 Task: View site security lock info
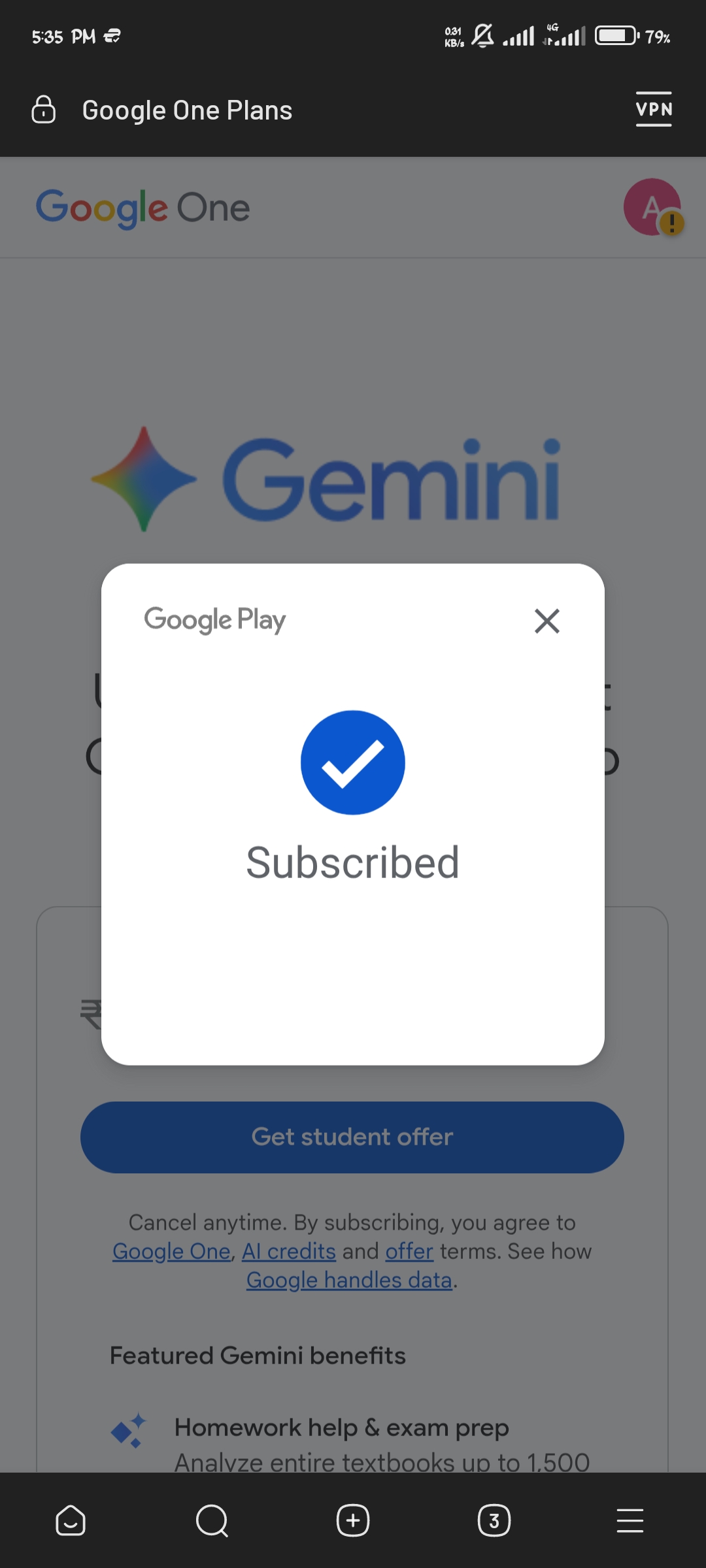pos(44,110)
